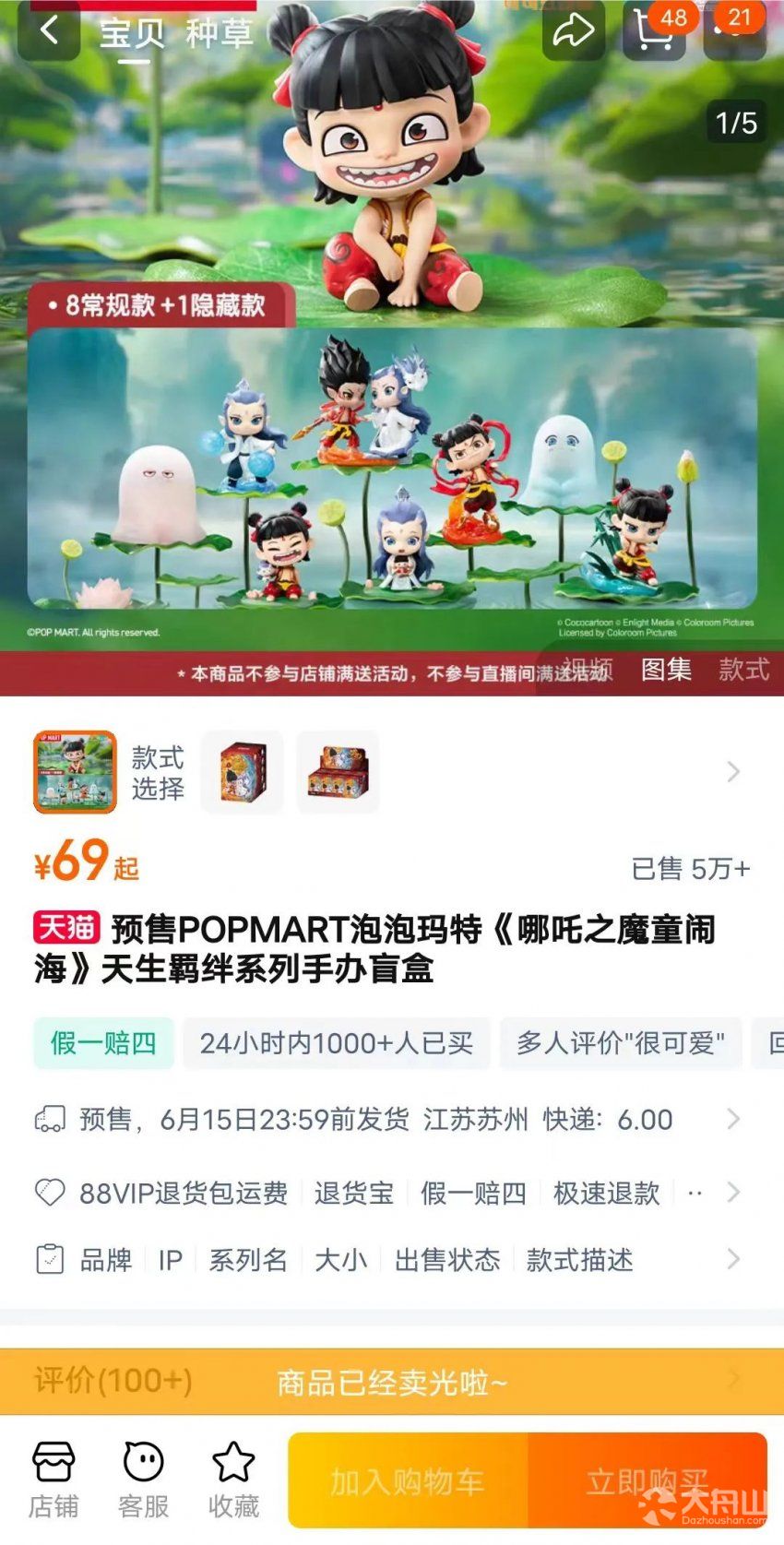Switch to the 种草 tab

(219, 33)
